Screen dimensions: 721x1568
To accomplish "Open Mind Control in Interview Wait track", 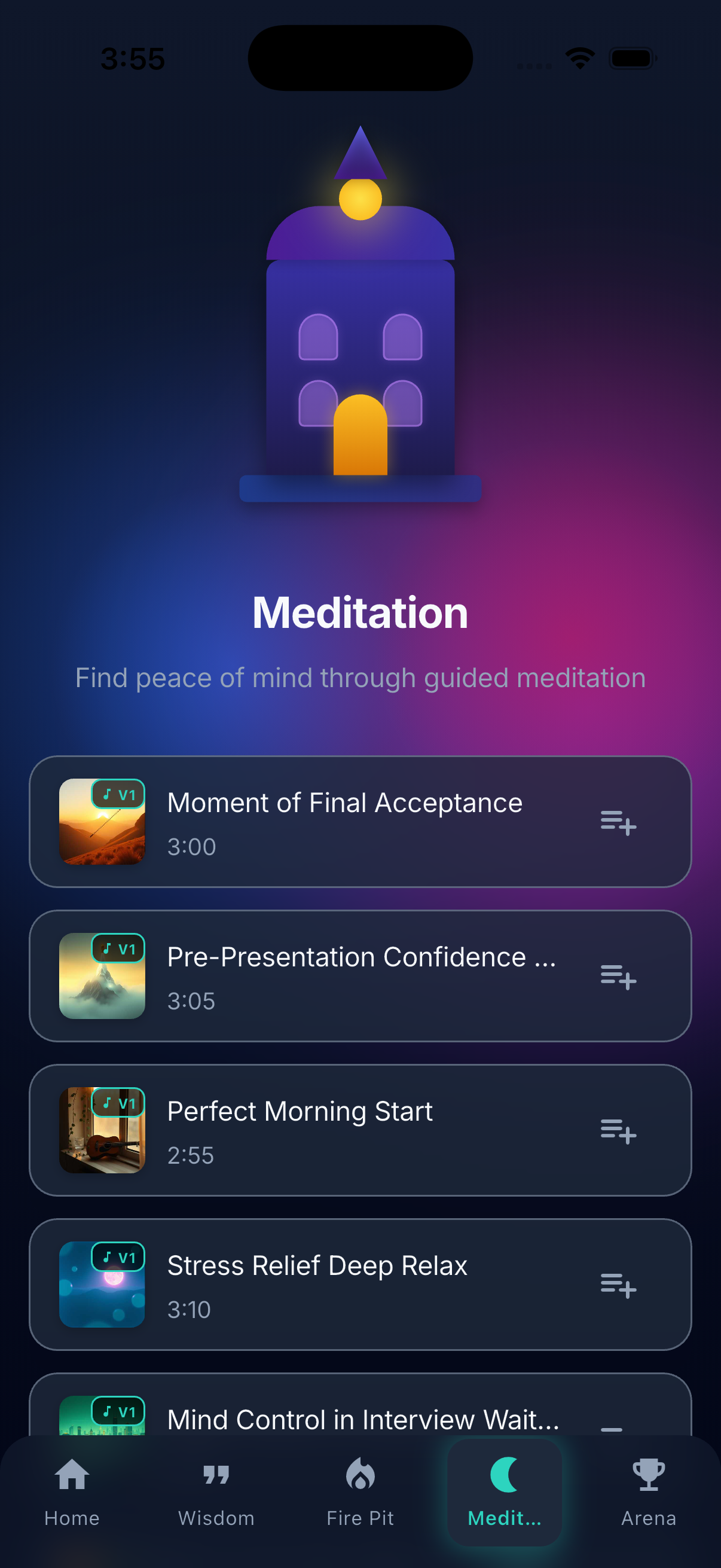I will pyautogui.click(x=363, y=1419).
